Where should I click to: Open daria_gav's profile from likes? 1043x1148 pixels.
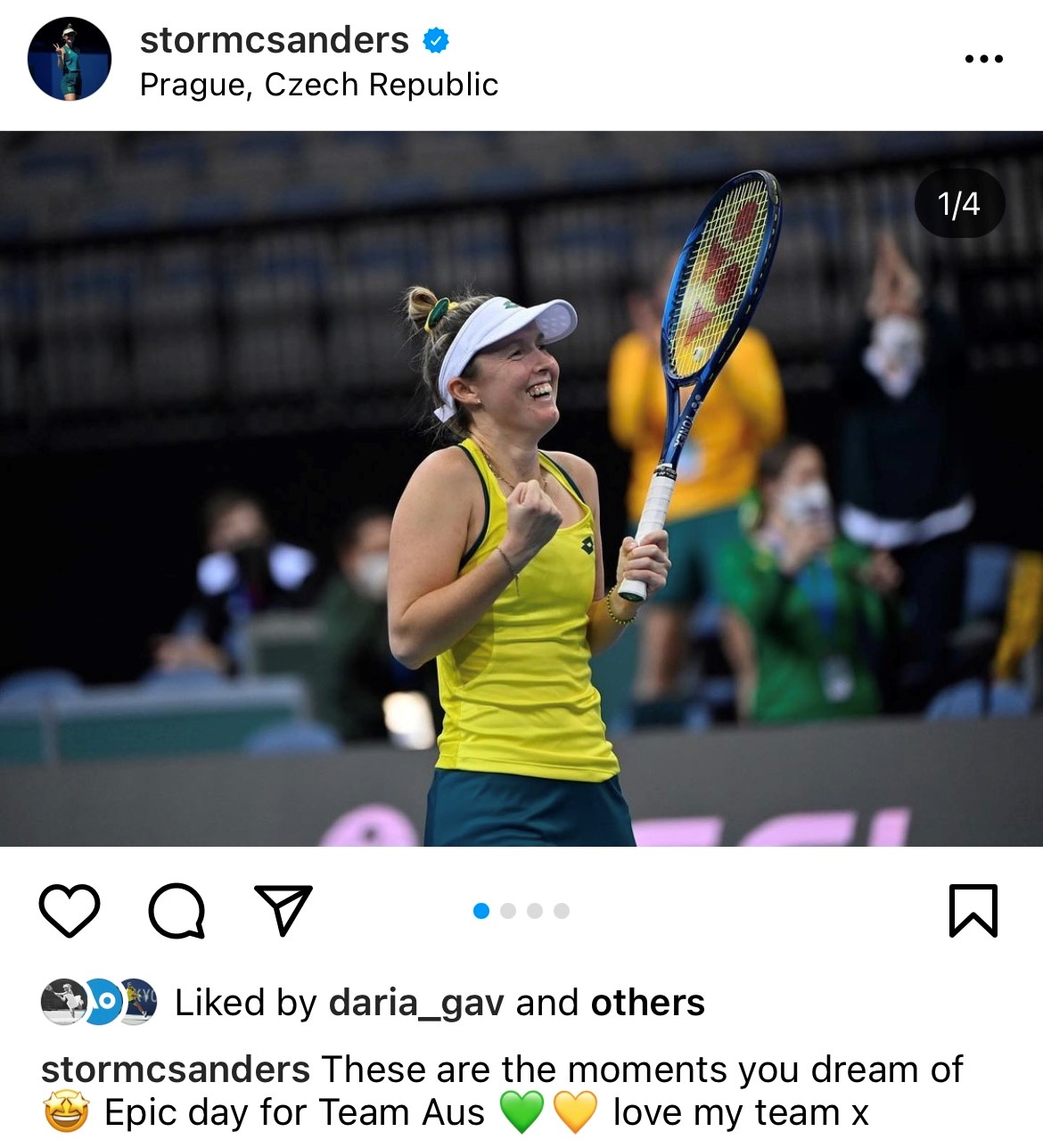pyautogui.click(x=417, y=1003)
